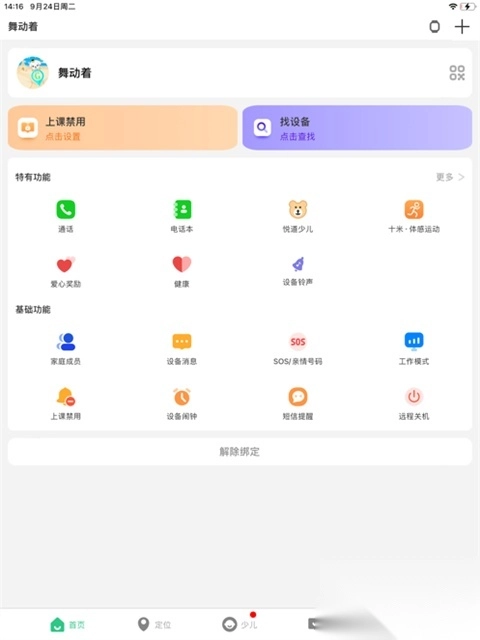Image resolution: width=480 pixels, height=640 pixels.
Task: Open 家庭成员 family members
Action: [66, 349]
